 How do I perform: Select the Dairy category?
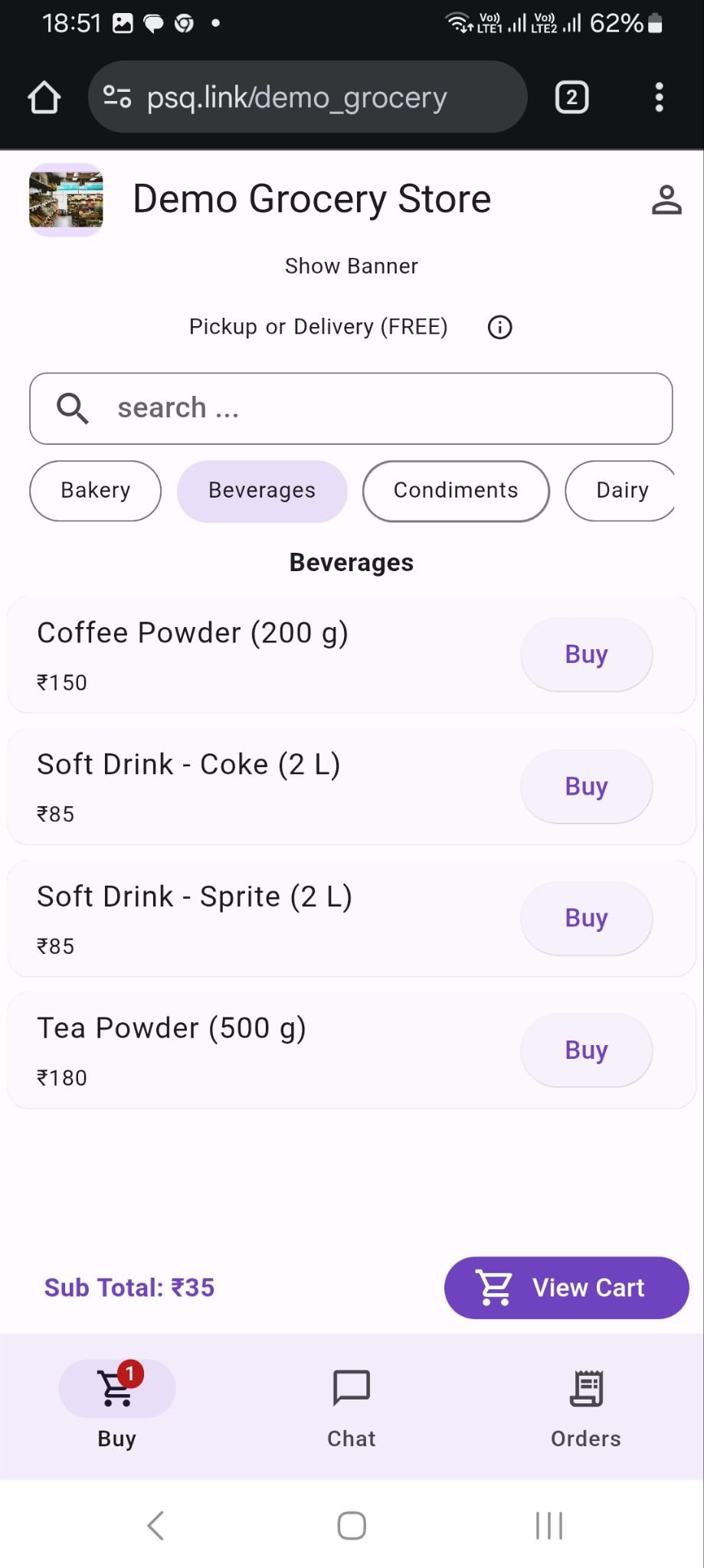click(622, 491)
